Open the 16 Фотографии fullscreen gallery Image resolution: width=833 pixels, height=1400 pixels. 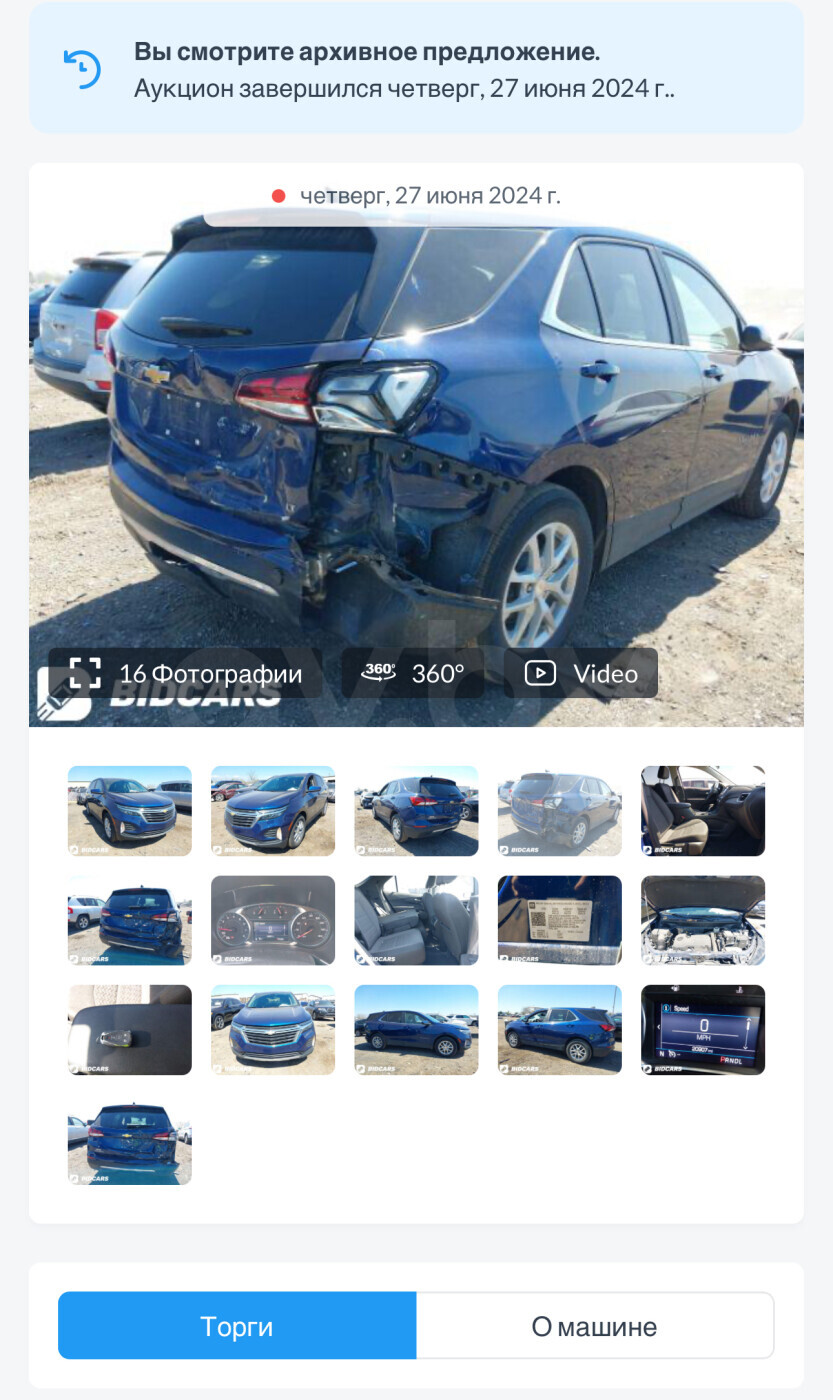[x=186, y=673]
